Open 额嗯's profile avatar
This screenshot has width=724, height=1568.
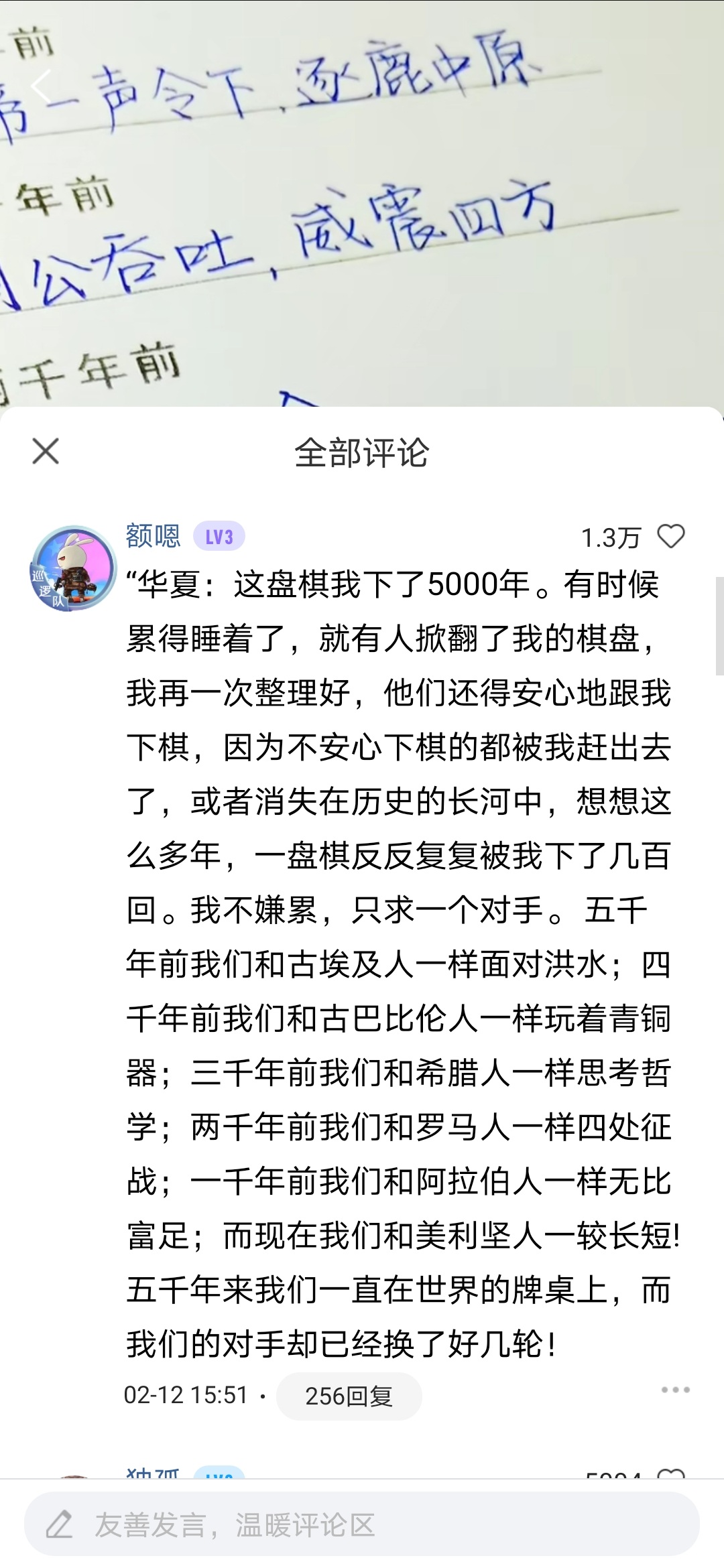[x=73, y=568]
